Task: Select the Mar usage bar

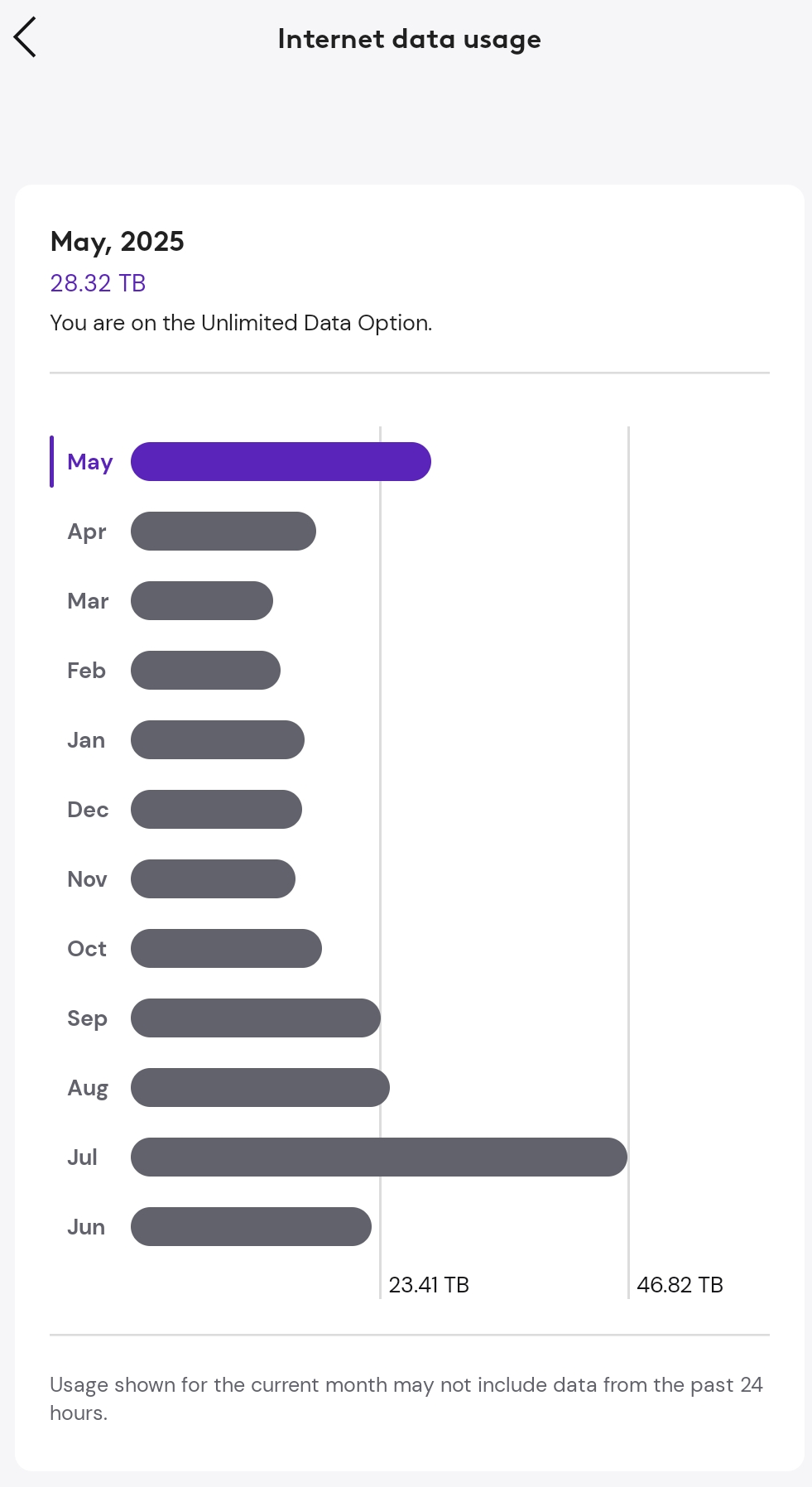Action: (x=202, y=601)
